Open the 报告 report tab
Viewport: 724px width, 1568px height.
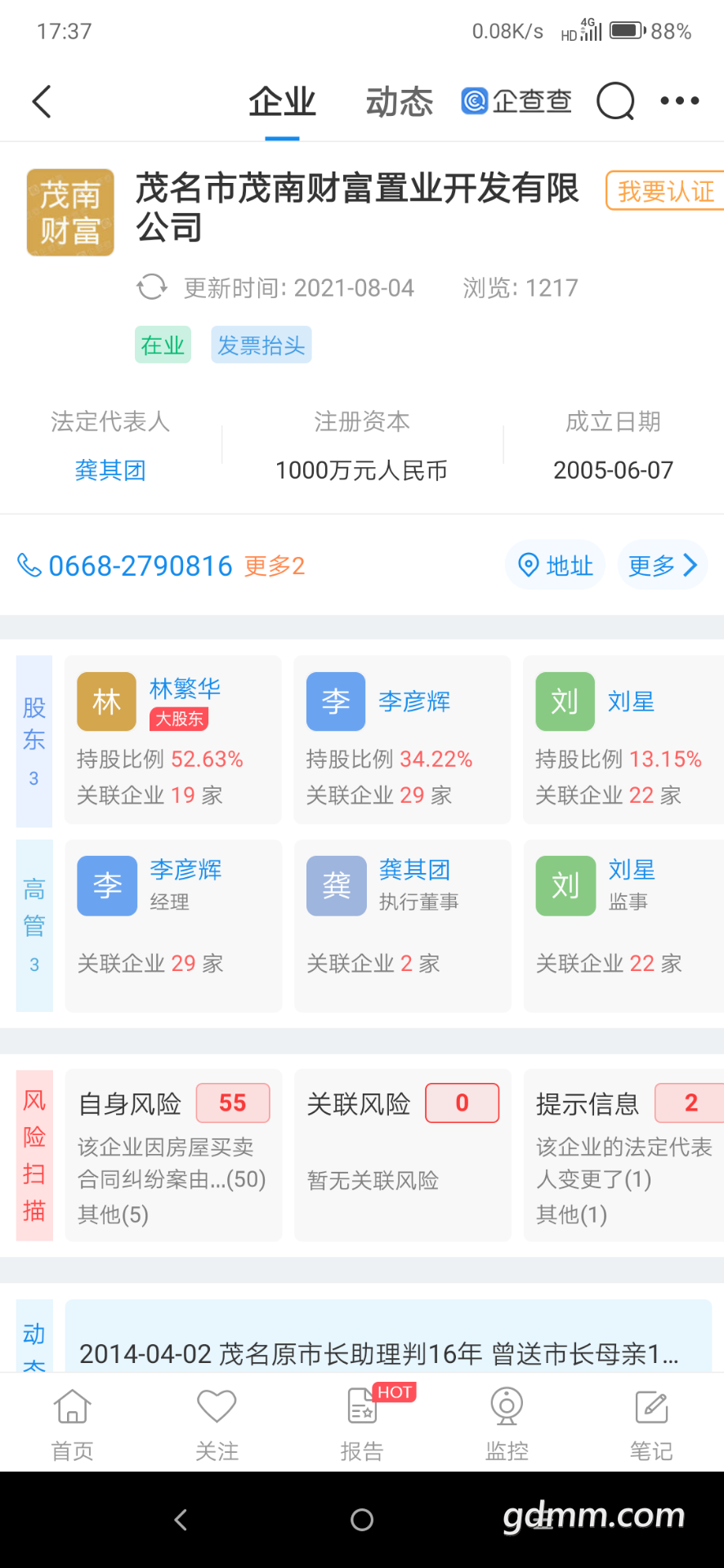point(362,1424)
